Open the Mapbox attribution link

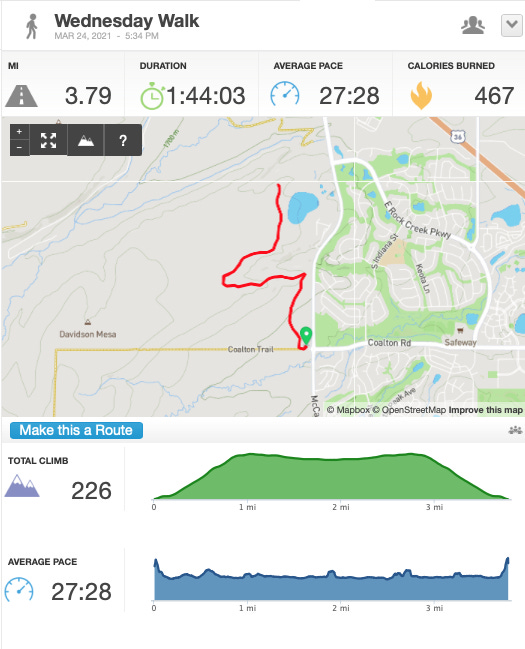click(x=348, y=410)
